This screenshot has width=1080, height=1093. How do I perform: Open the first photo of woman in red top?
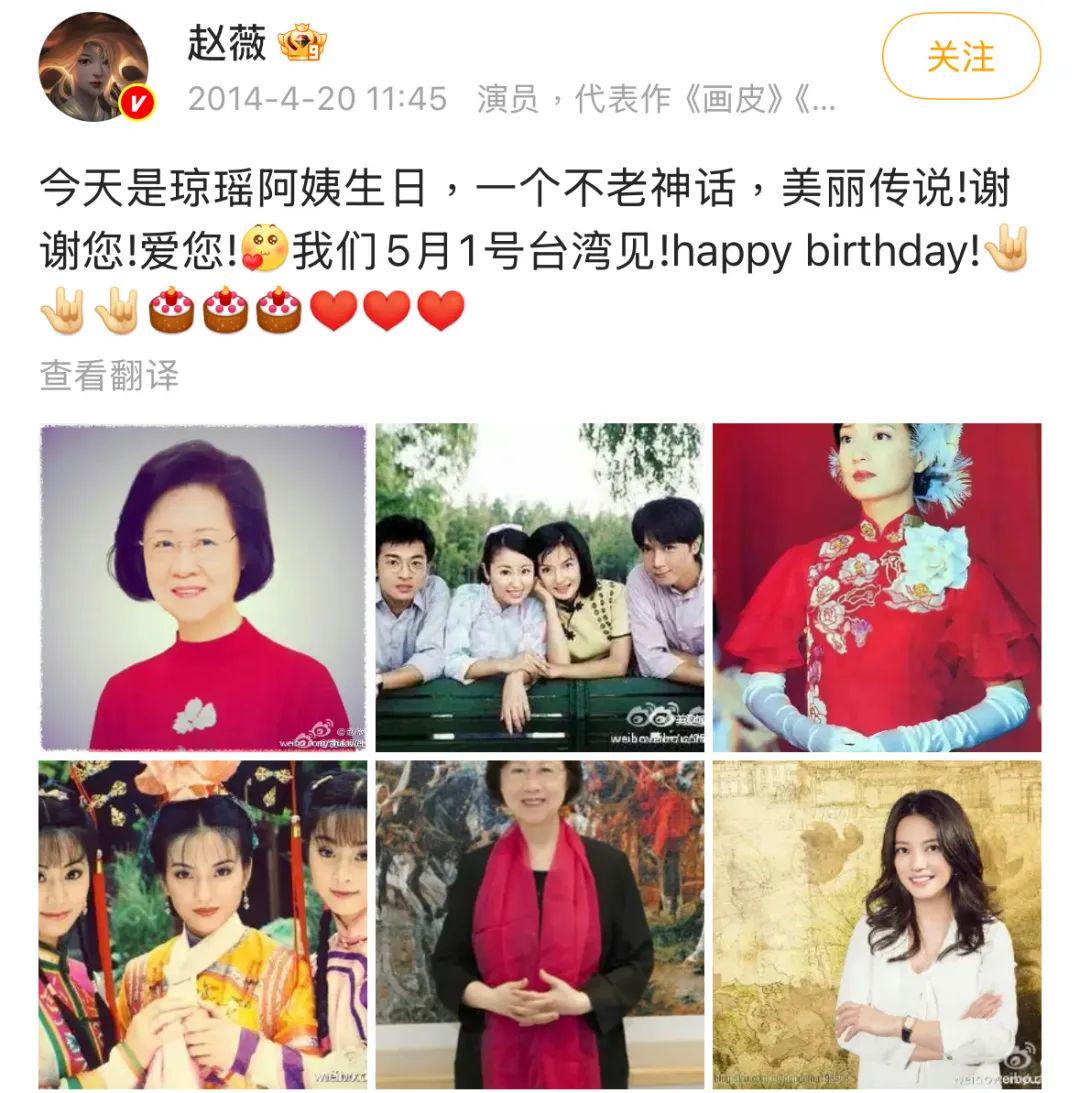(203, 587)
